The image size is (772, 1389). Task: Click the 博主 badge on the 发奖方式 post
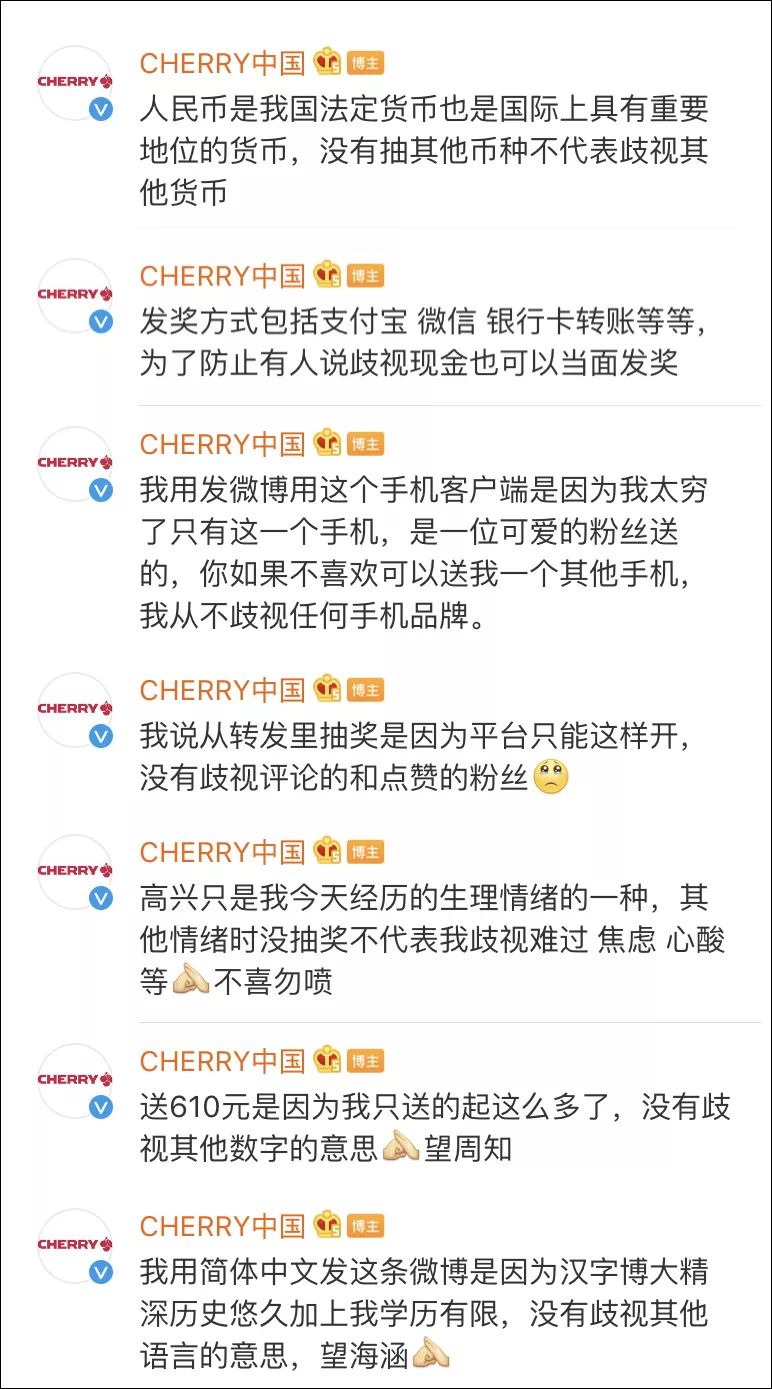[367, 275]
